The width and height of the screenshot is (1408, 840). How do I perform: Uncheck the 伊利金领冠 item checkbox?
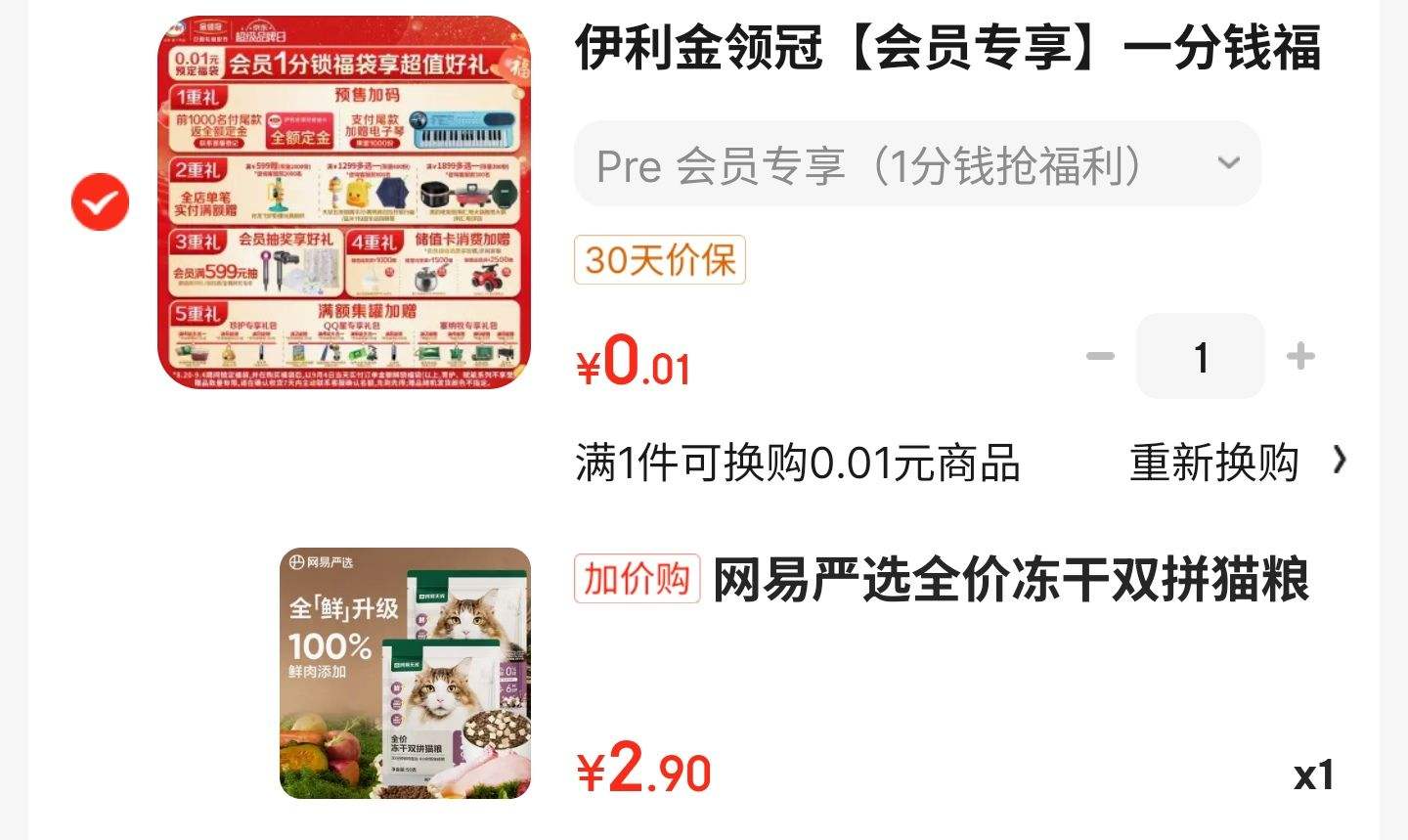pos(100,202)
